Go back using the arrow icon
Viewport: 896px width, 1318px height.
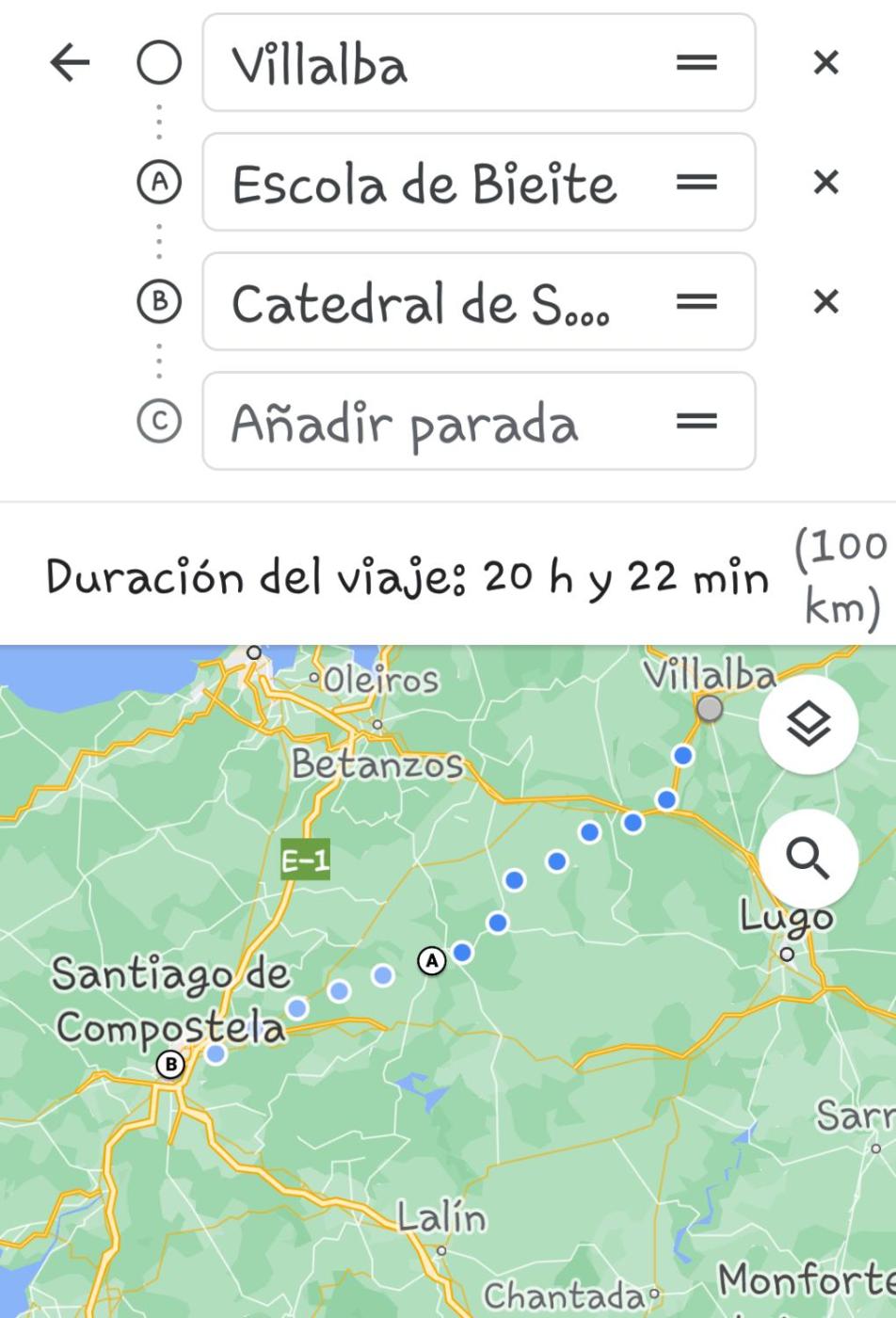pos(70,63)
